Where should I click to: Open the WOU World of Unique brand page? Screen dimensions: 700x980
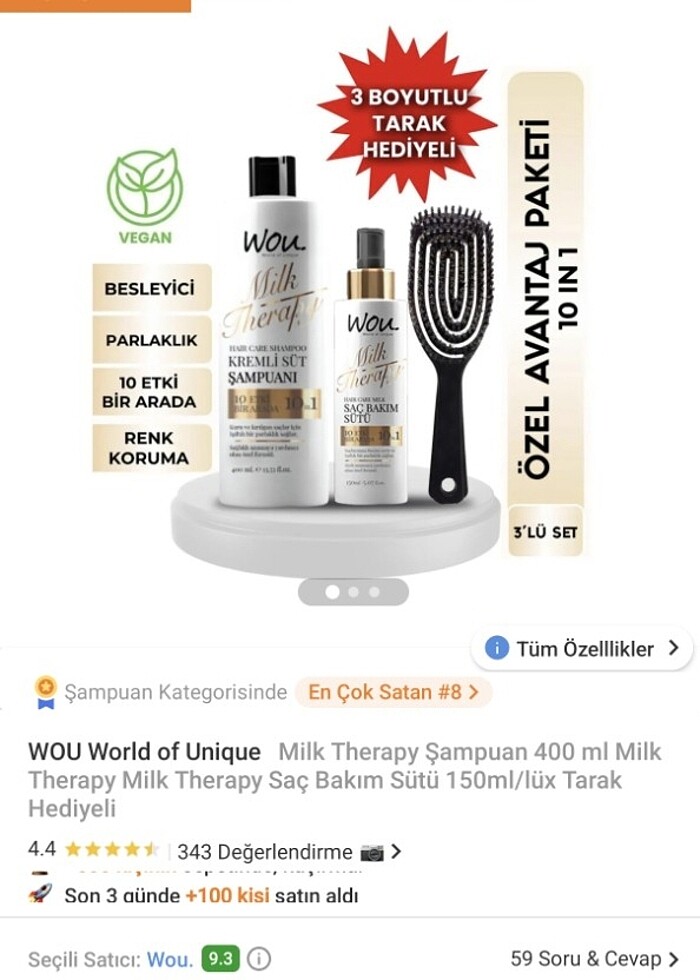[144, 752]
